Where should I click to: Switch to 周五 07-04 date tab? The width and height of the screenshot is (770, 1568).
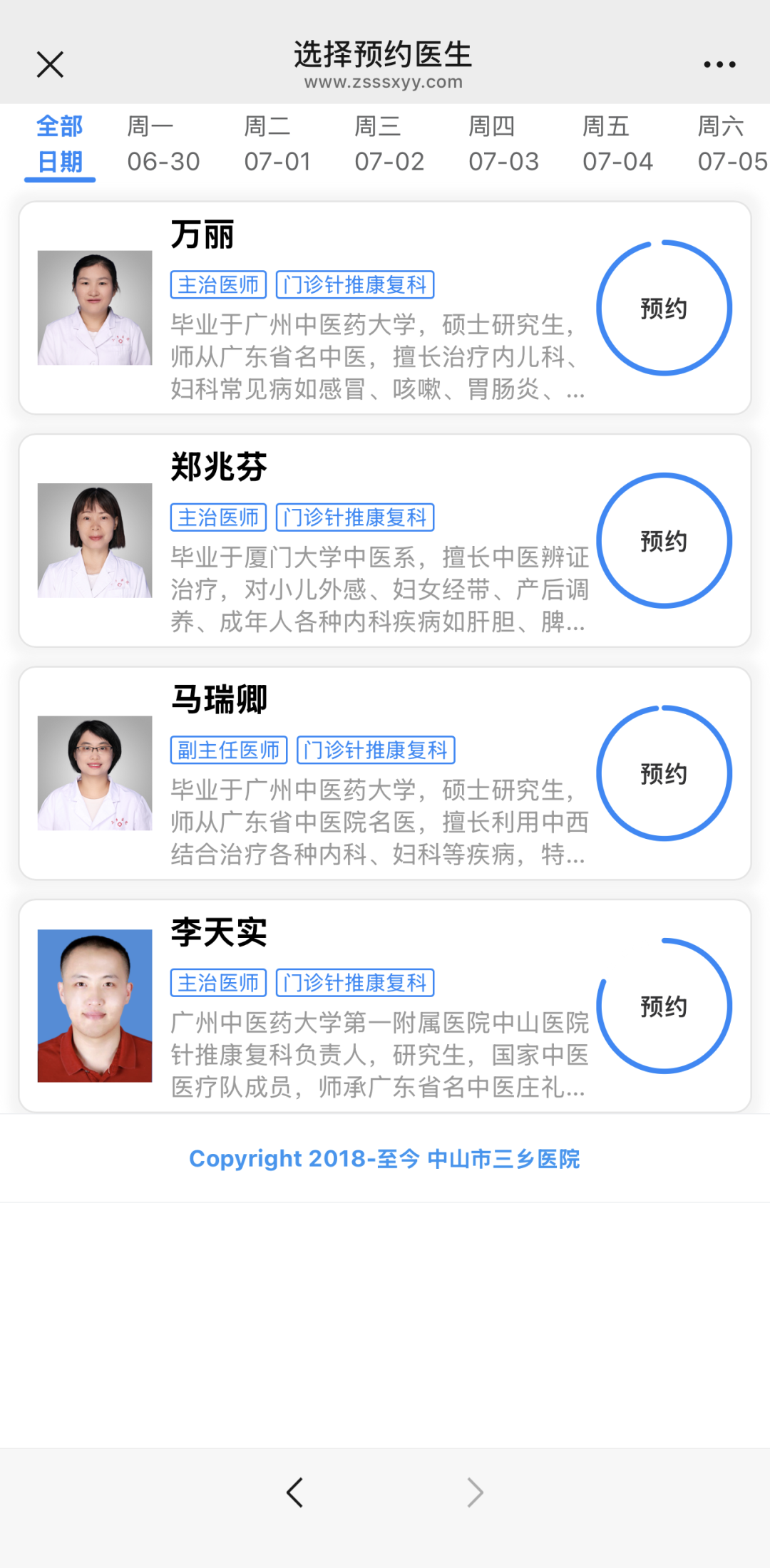(x=617, y=145)
